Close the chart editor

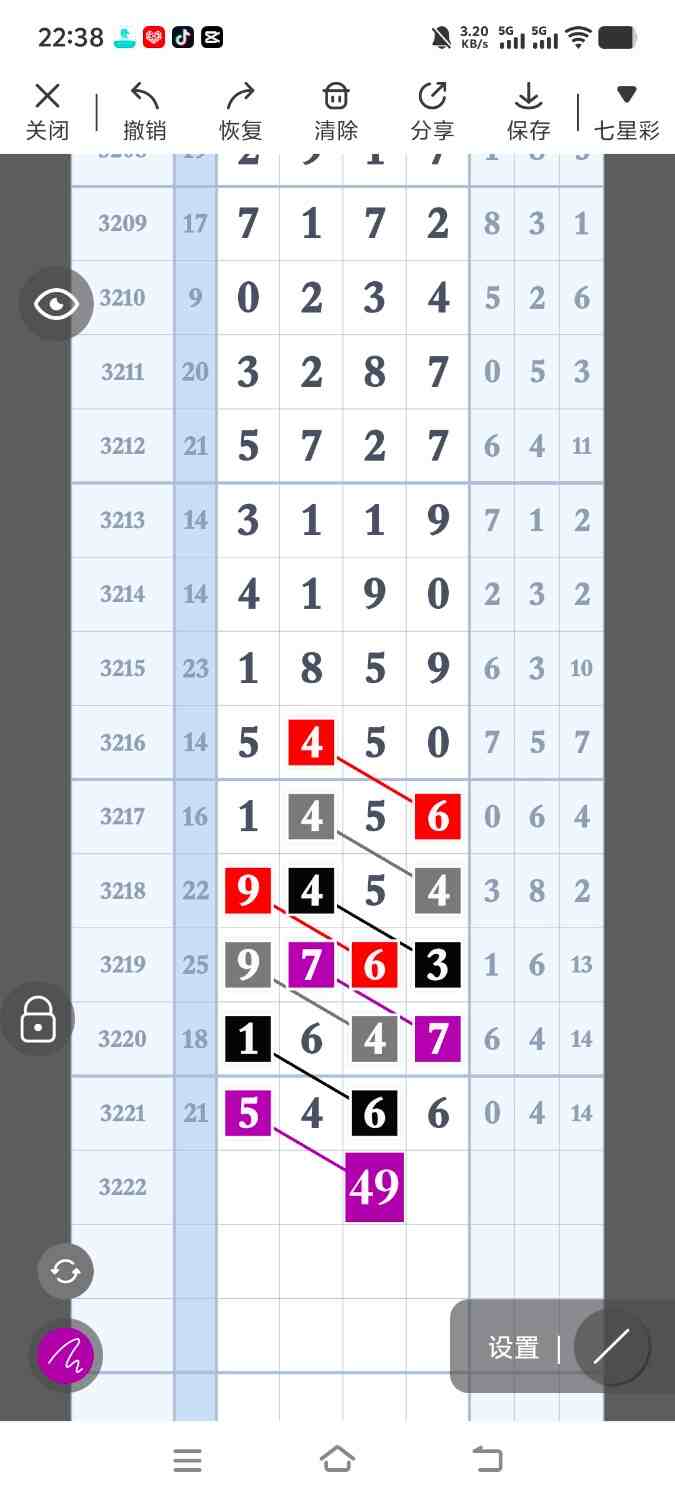pos(47,111)
